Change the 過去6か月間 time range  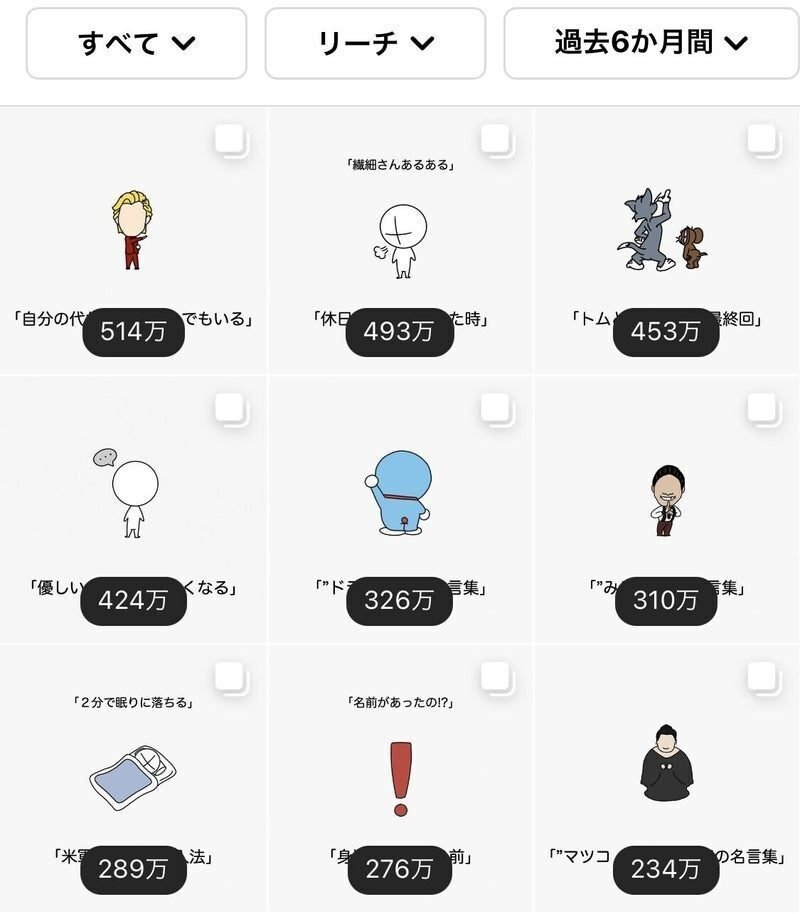(x=651, y=43)
